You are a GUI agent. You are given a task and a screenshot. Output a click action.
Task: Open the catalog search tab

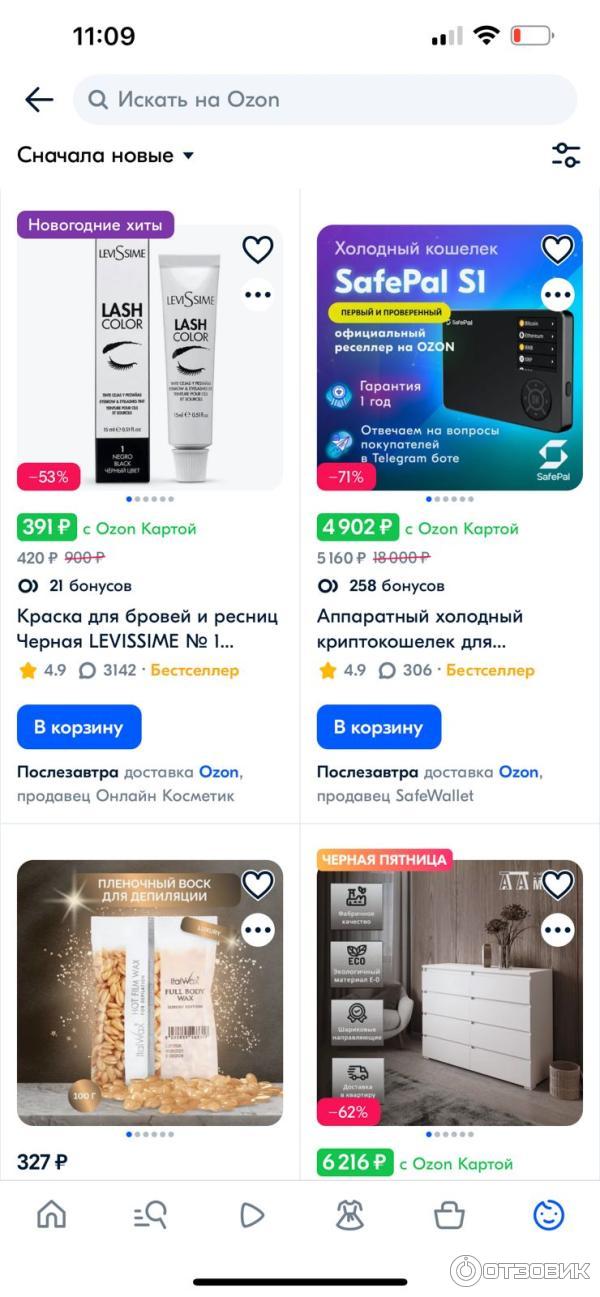[150, 1215]
